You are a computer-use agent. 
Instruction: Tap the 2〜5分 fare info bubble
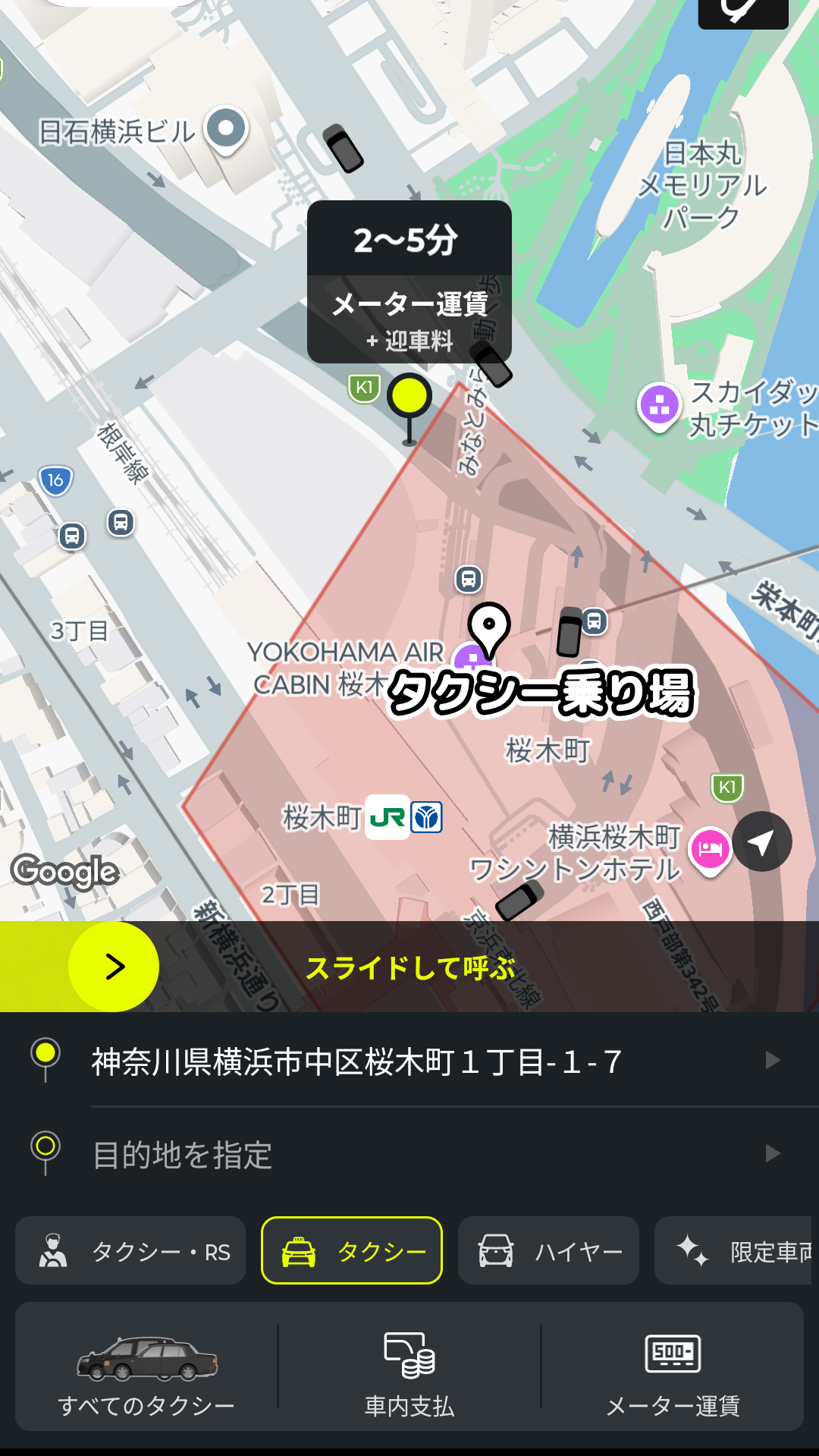point(409,281)
